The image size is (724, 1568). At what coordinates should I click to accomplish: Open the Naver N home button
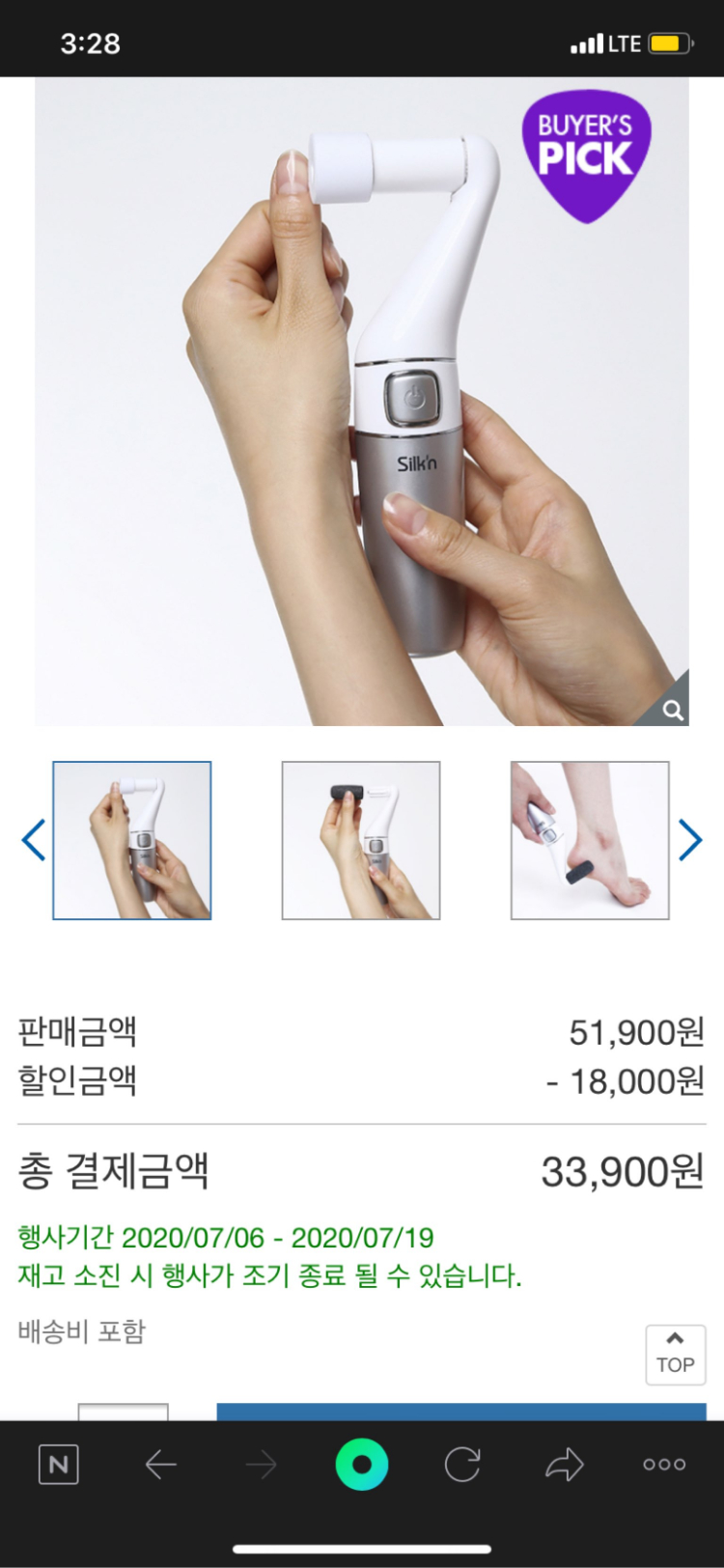[58, 1465]
